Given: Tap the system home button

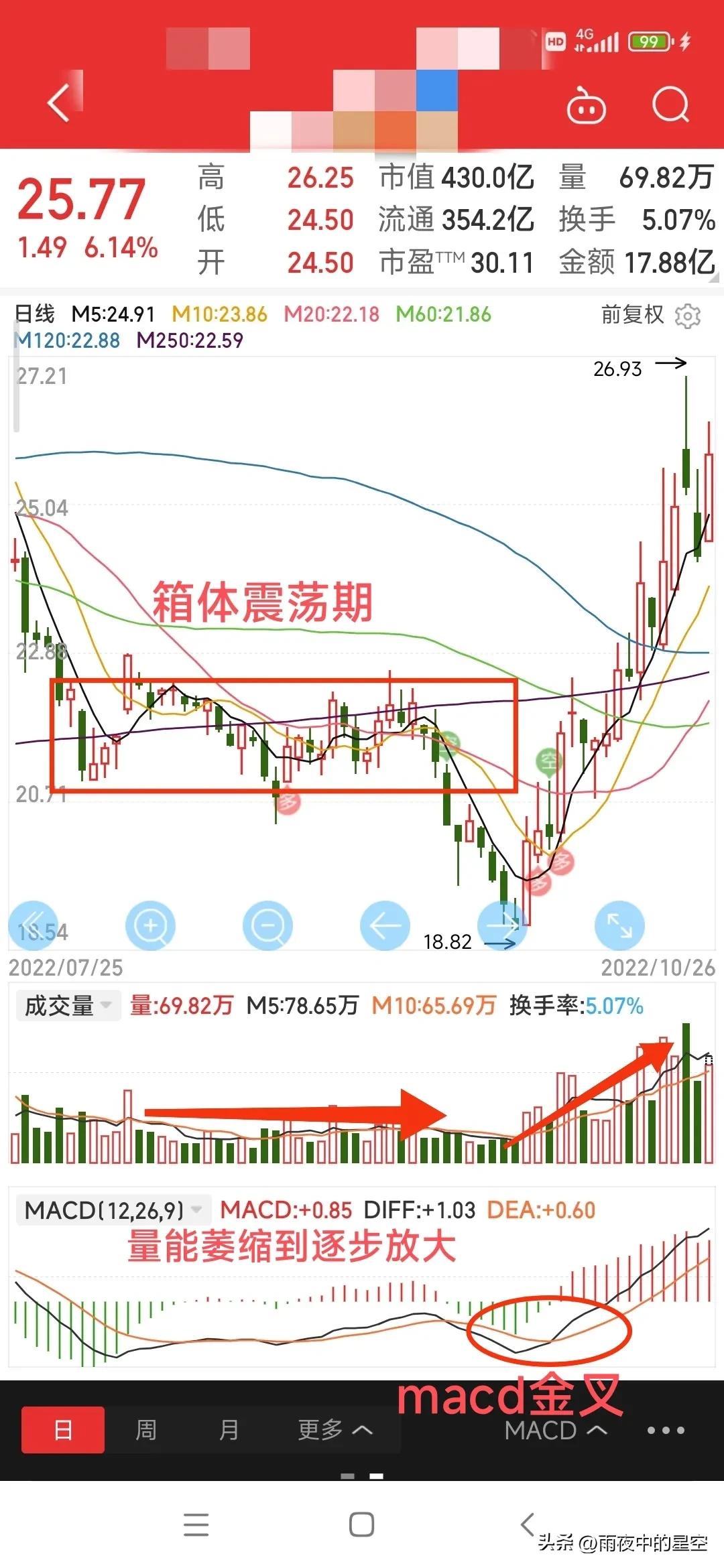Looking at the screenshot, I should click(361, 1525).
